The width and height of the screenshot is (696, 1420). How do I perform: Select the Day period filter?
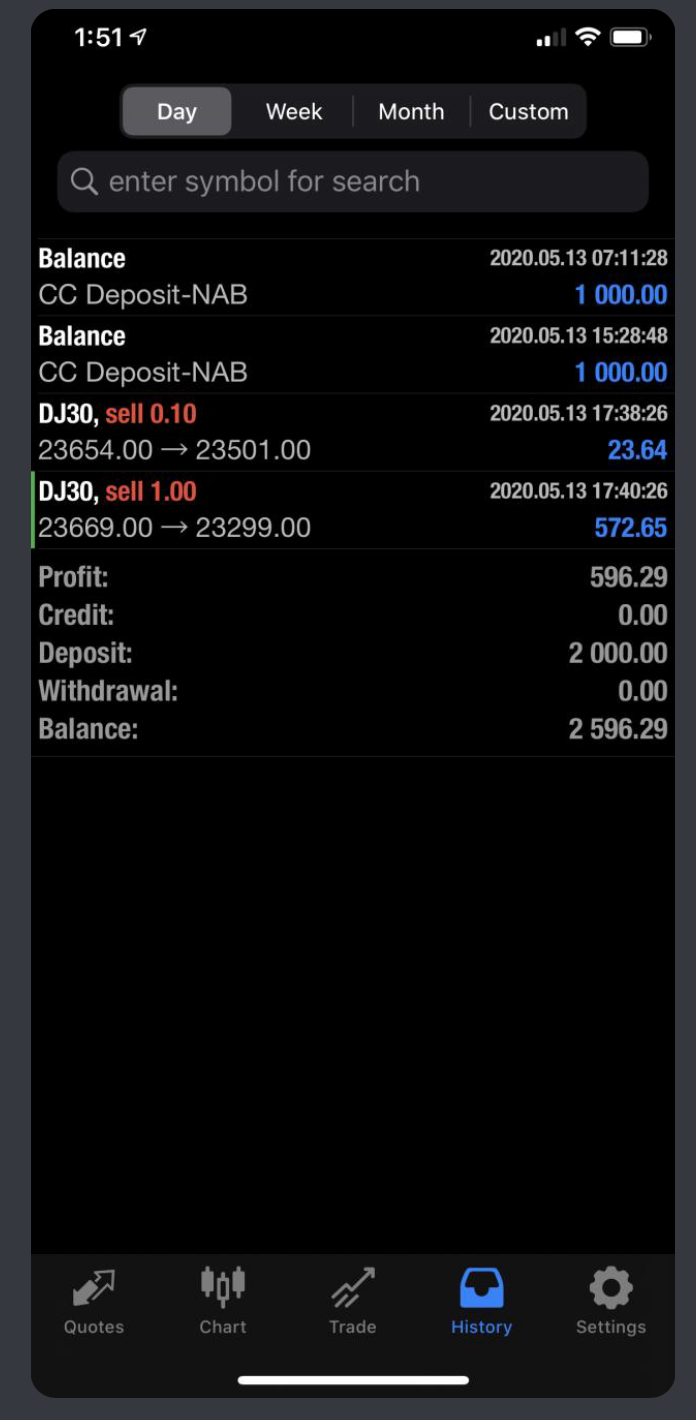[x=177, y=112]
